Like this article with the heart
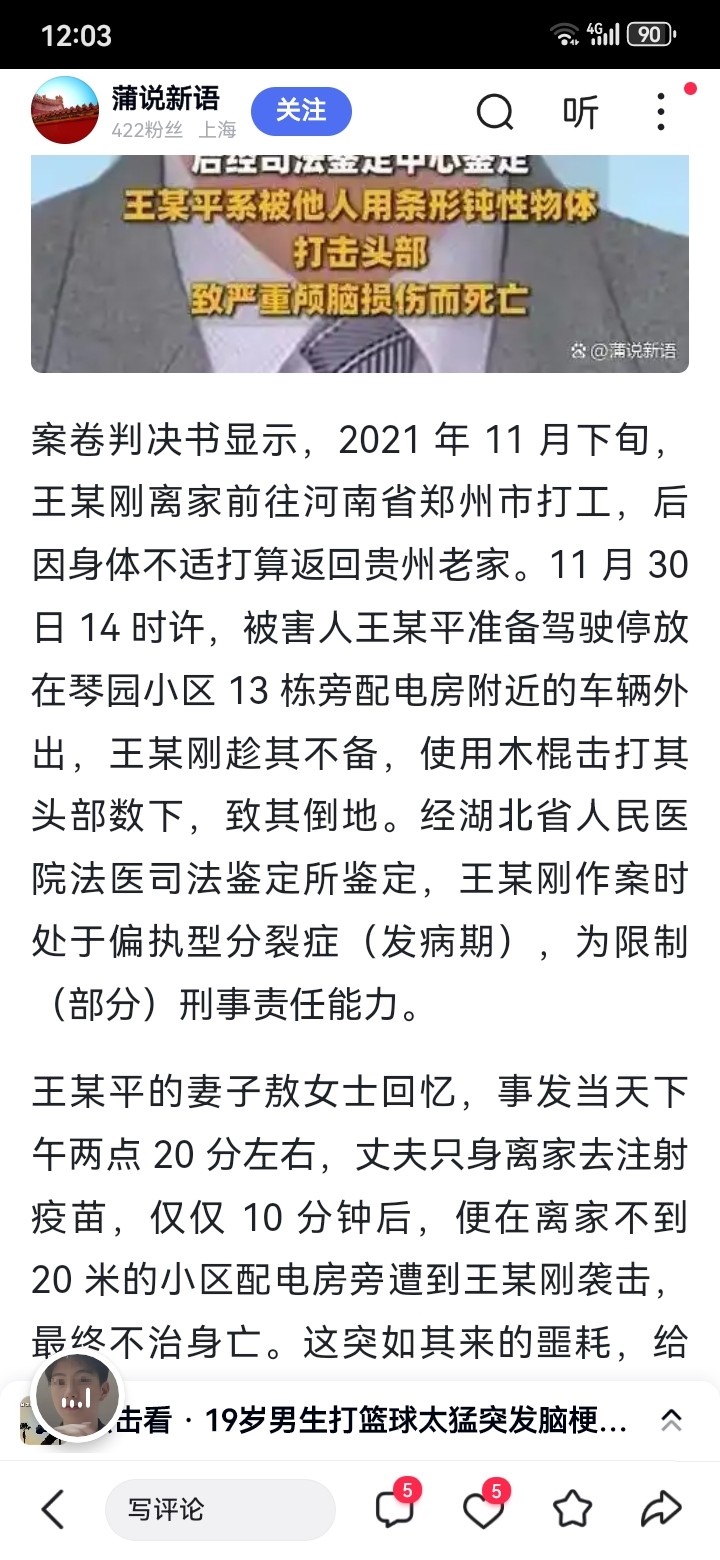The image size is (720, 1560). point(483,1509)
